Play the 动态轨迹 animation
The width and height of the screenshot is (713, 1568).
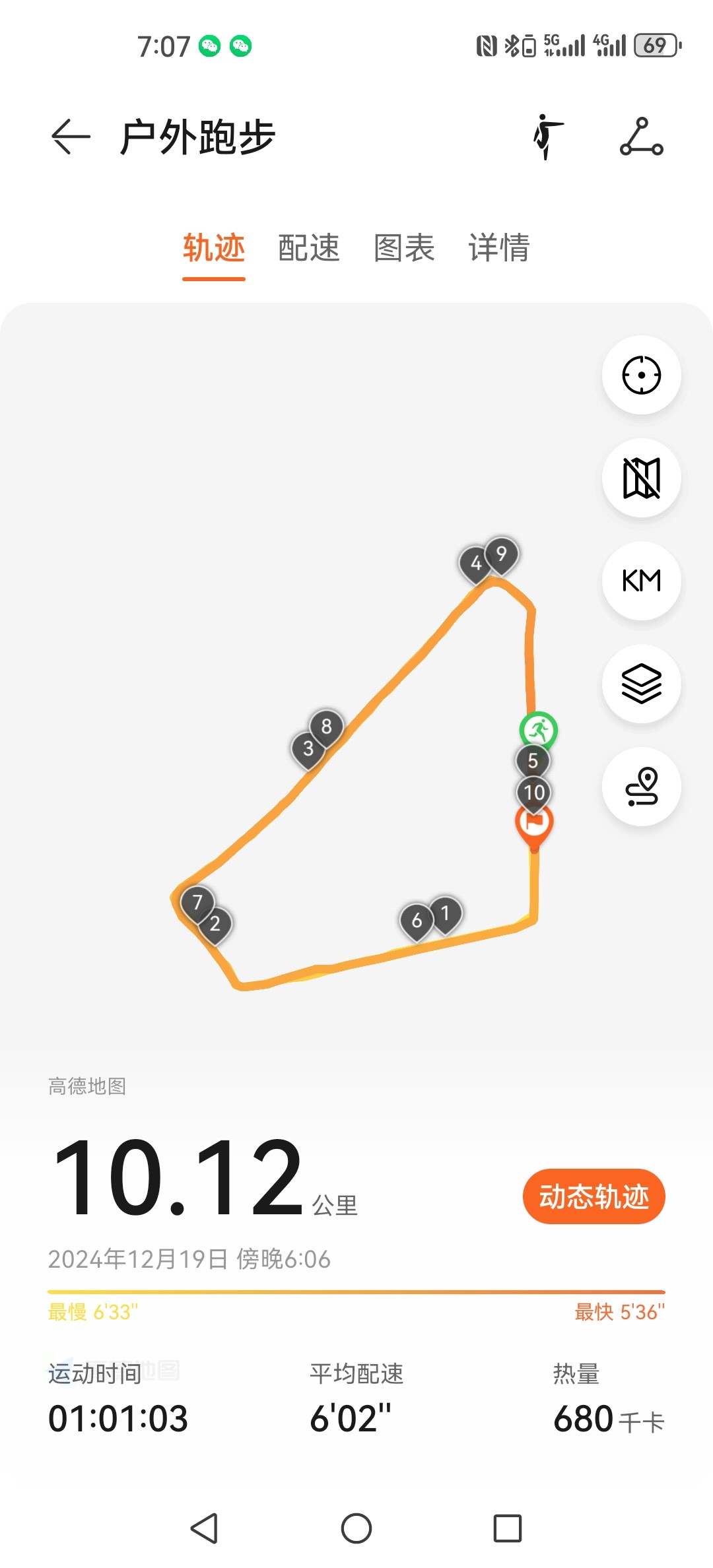point(594,1196)
